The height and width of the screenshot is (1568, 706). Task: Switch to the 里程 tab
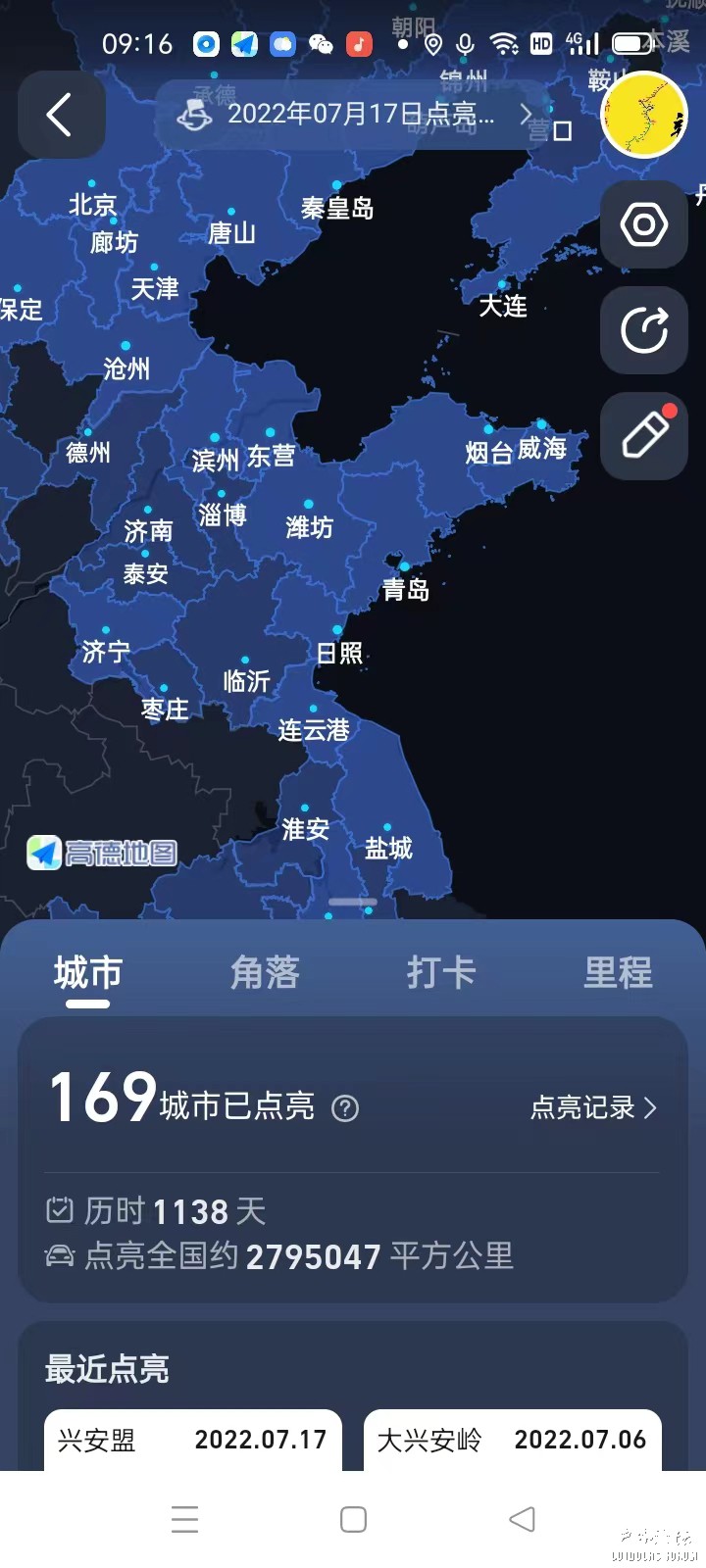pyautogui.click(x=618, y=973)
